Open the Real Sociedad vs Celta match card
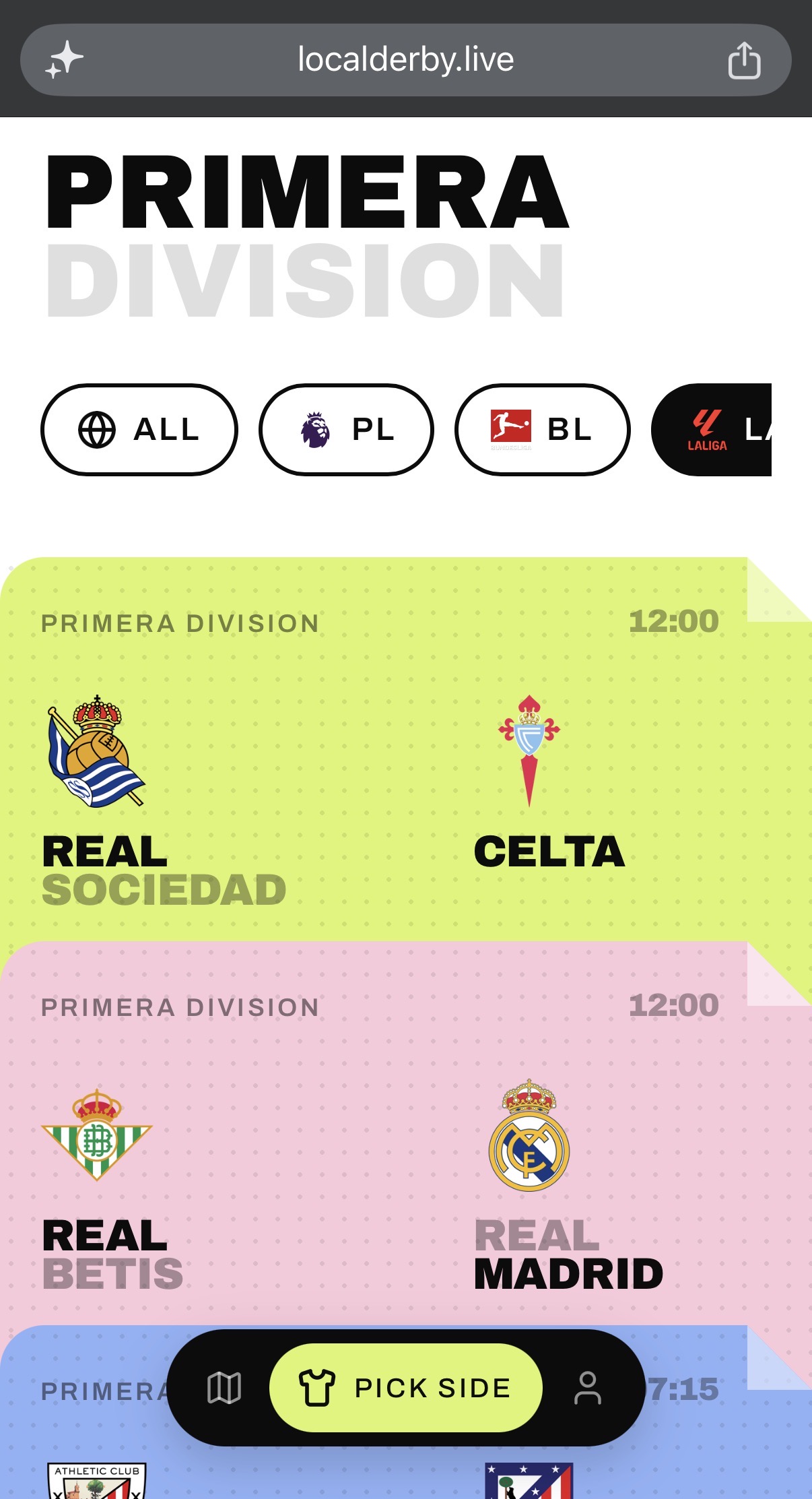812x1499 pixels. [x=406, y=749]
